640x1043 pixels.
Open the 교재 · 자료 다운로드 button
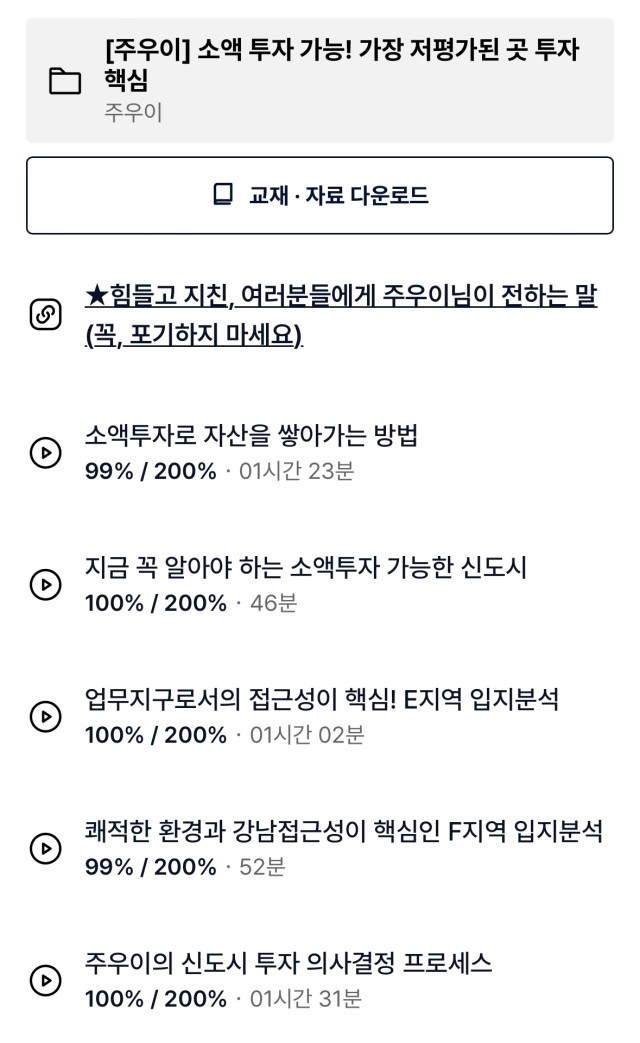click(320, 196)
